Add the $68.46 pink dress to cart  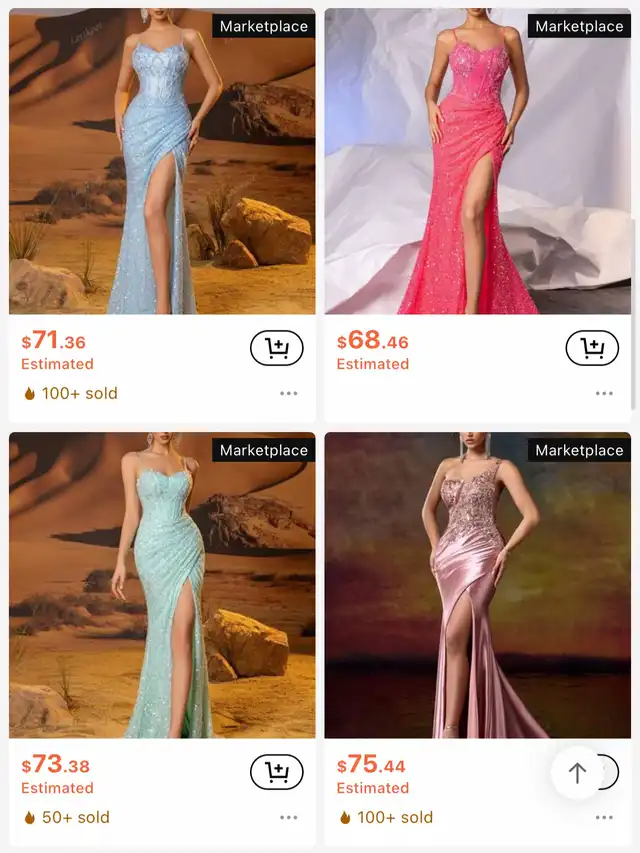click(592, 348)
